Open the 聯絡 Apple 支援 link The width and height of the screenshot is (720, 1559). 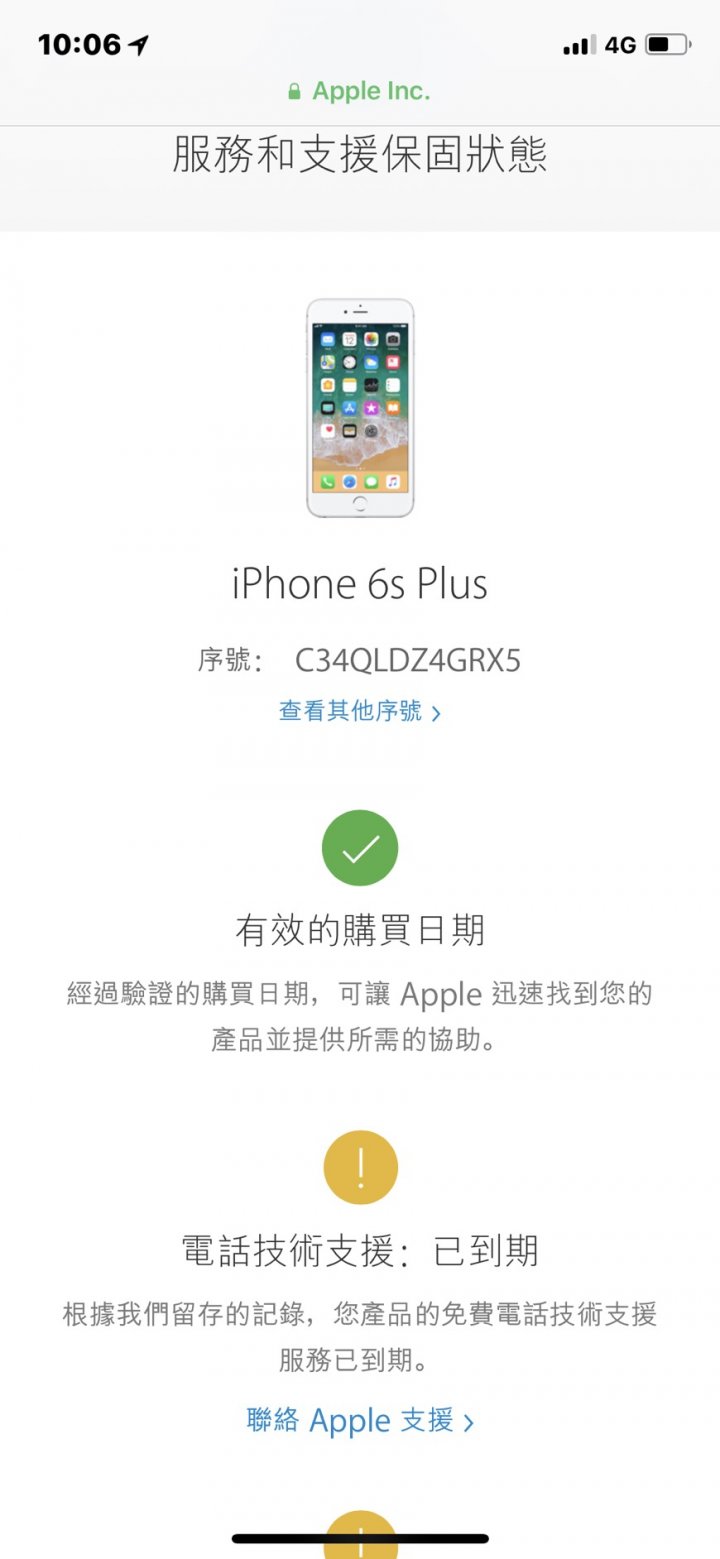pyautogui.click(x=359, y=1420)
